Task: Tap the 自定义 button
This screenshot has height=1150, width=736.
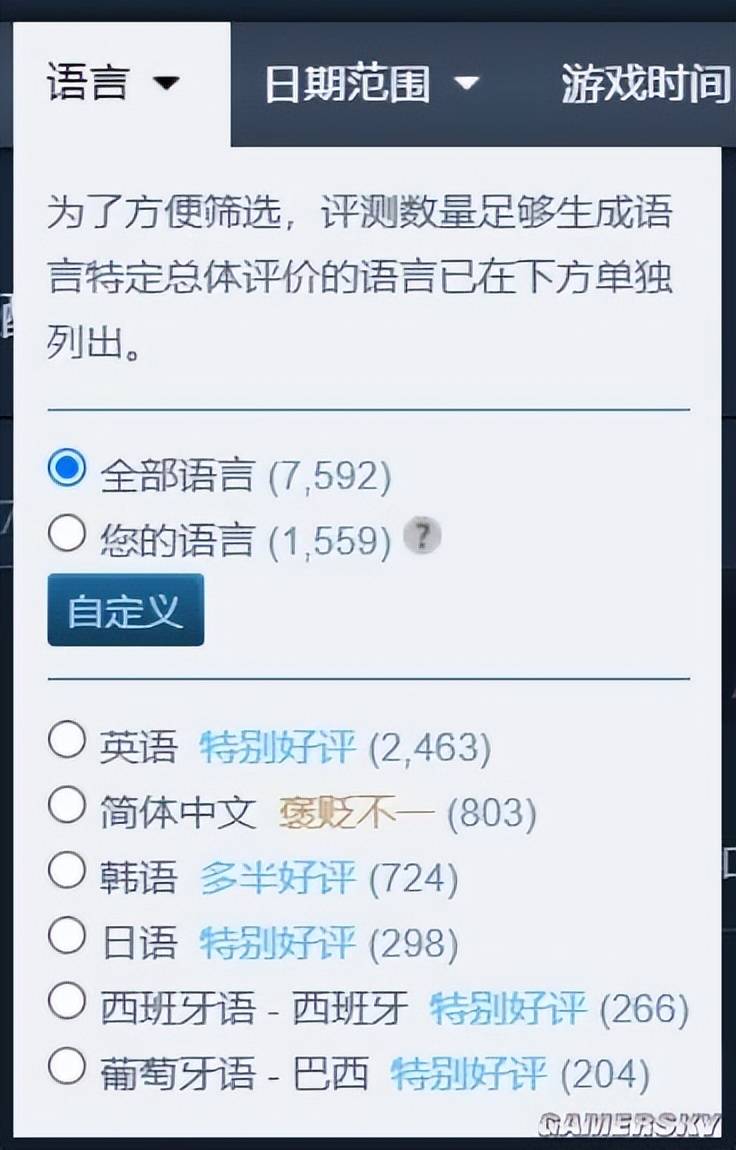Action: tap(125, 610)
